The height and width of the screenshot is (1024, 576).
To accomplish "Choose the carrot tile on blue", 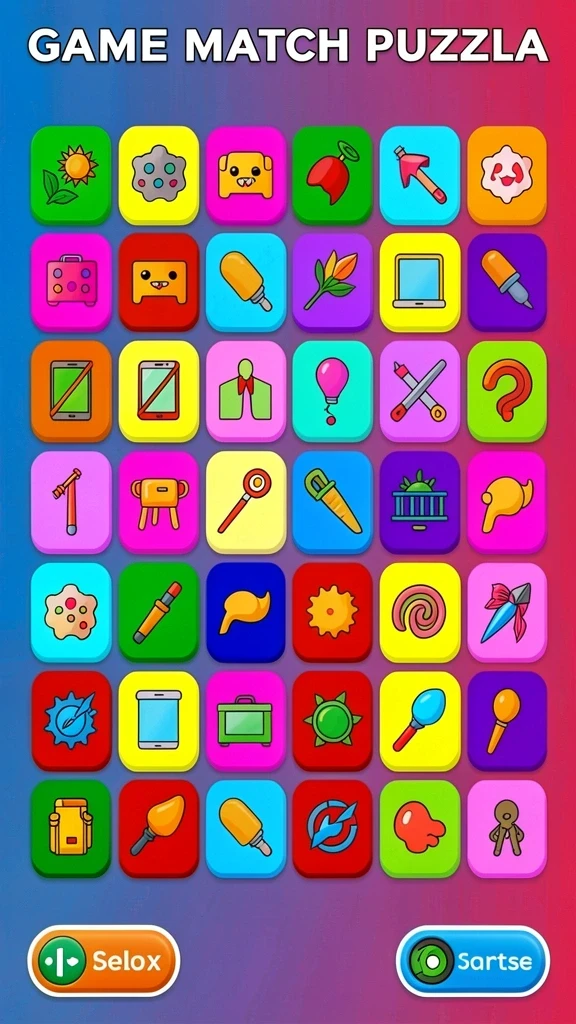I will tap(332, 502).
